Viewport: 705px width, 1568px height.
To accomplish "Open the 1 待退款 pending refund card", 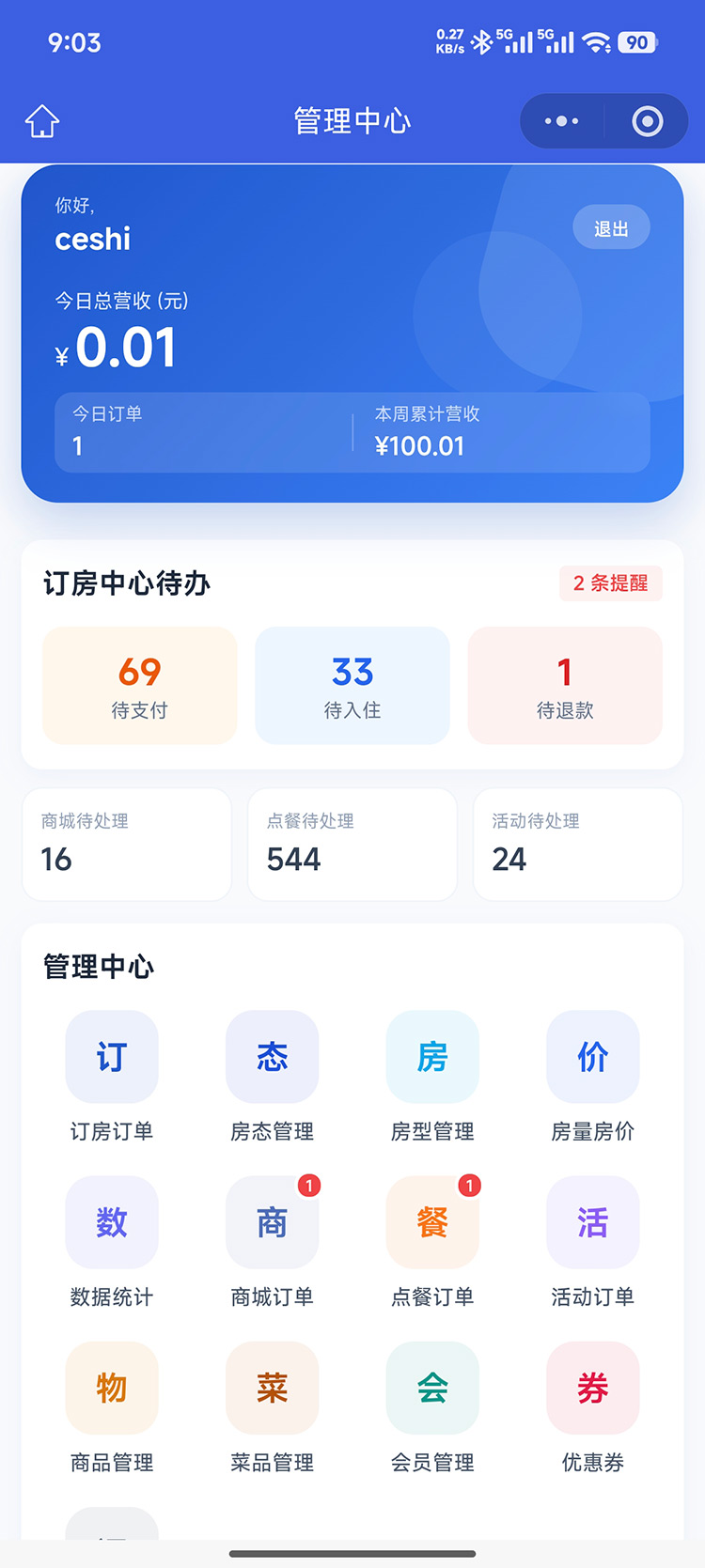I will tap(565, 686).
